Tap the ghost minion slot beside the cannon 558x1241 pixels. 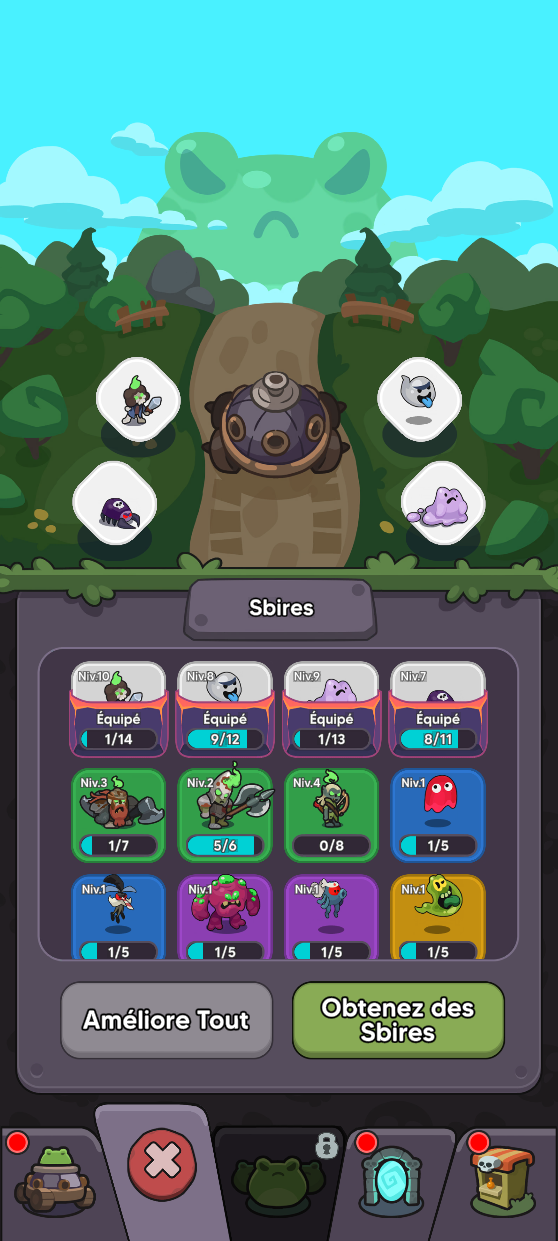[x=419, y=398]
